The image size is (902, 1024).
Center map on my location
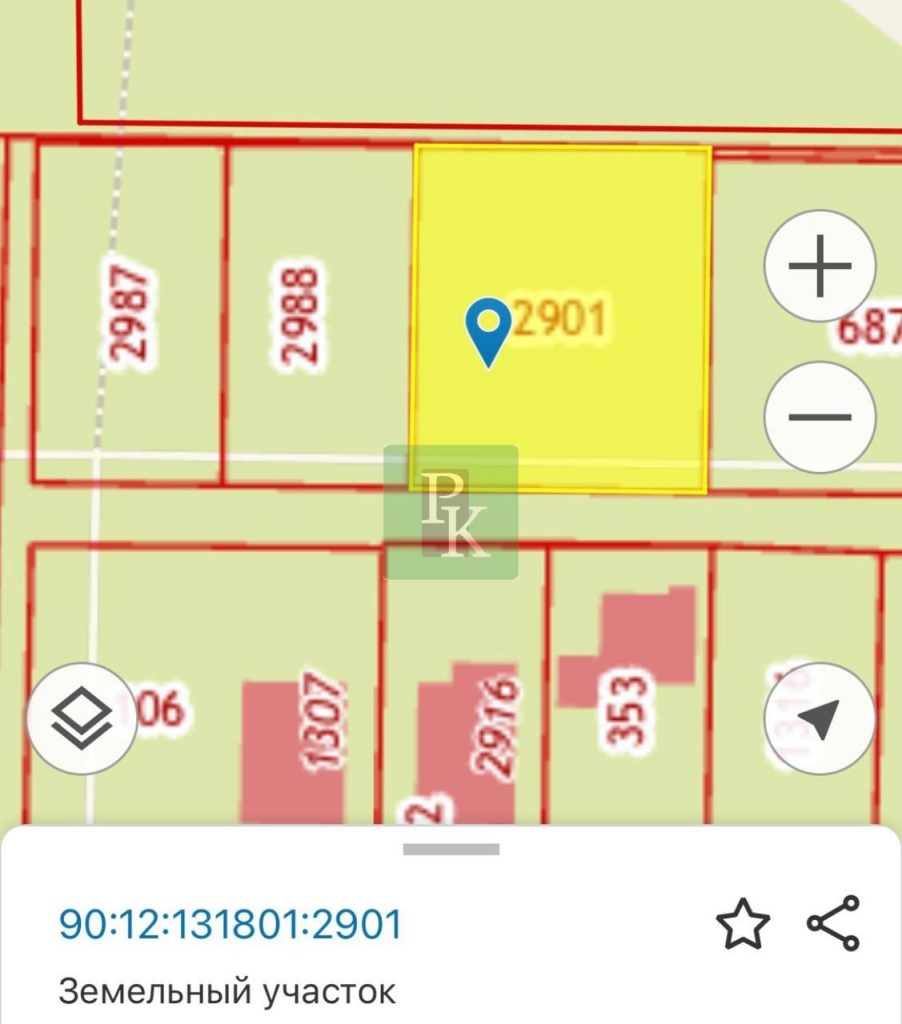coord(820,718)
